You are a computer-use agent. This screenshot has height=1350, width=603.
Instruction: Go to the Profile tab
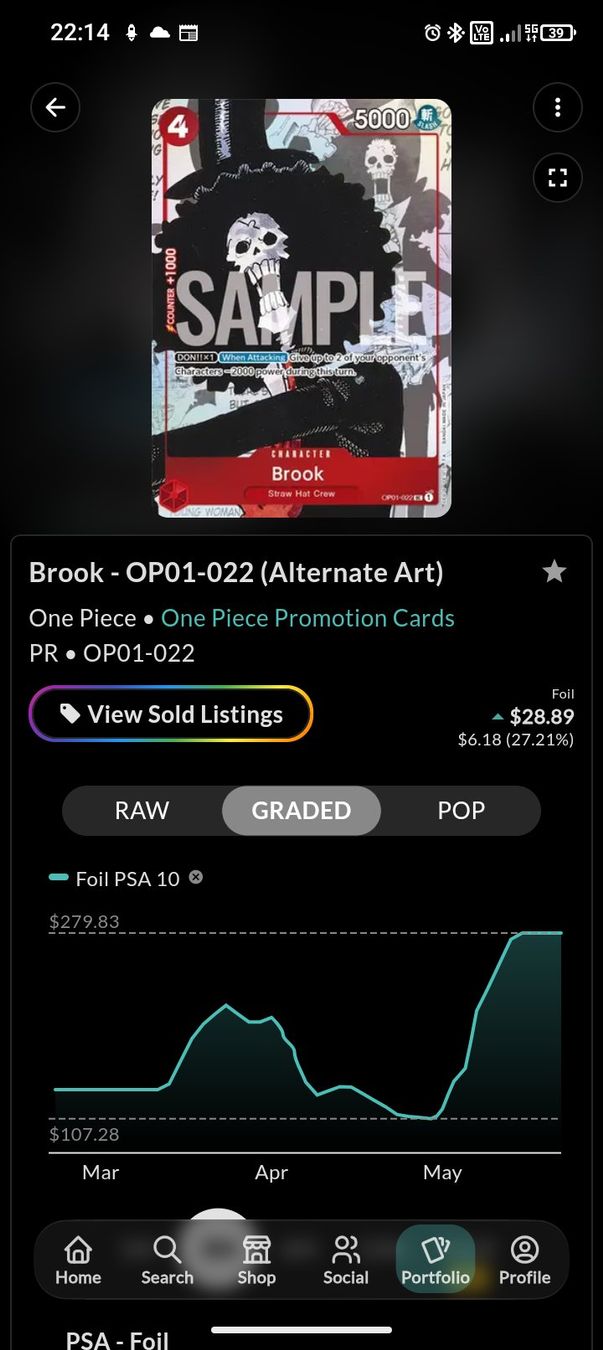(x=525, y=1260)
